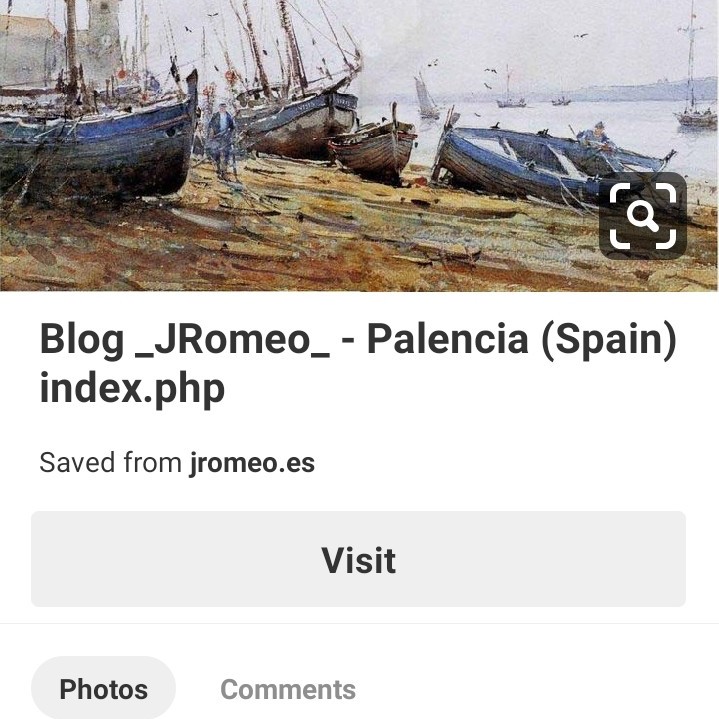719x719 pixels.
Task: Switch to the Comments tab
Action: (x=288, y=689)
